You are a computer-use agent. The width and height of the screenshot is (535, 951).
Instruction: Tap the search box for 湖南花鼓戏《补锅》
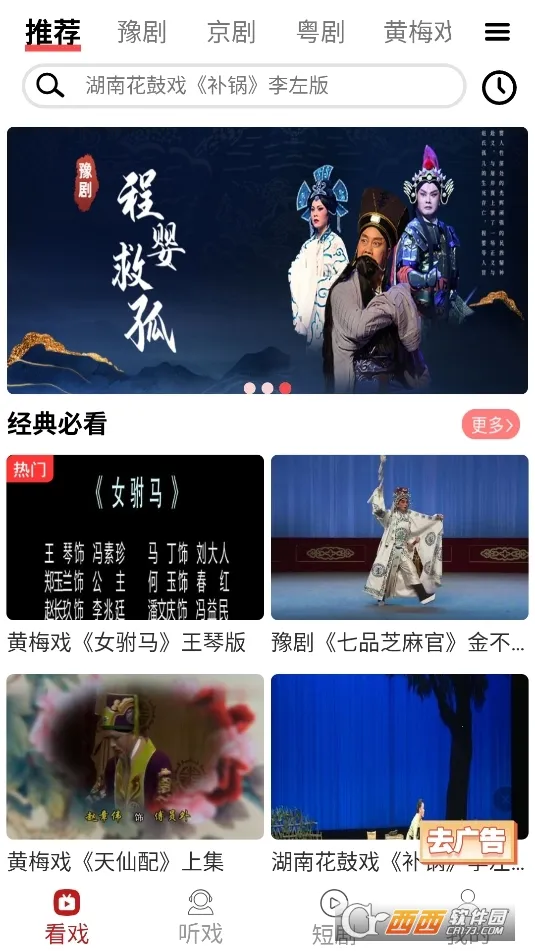244,86
